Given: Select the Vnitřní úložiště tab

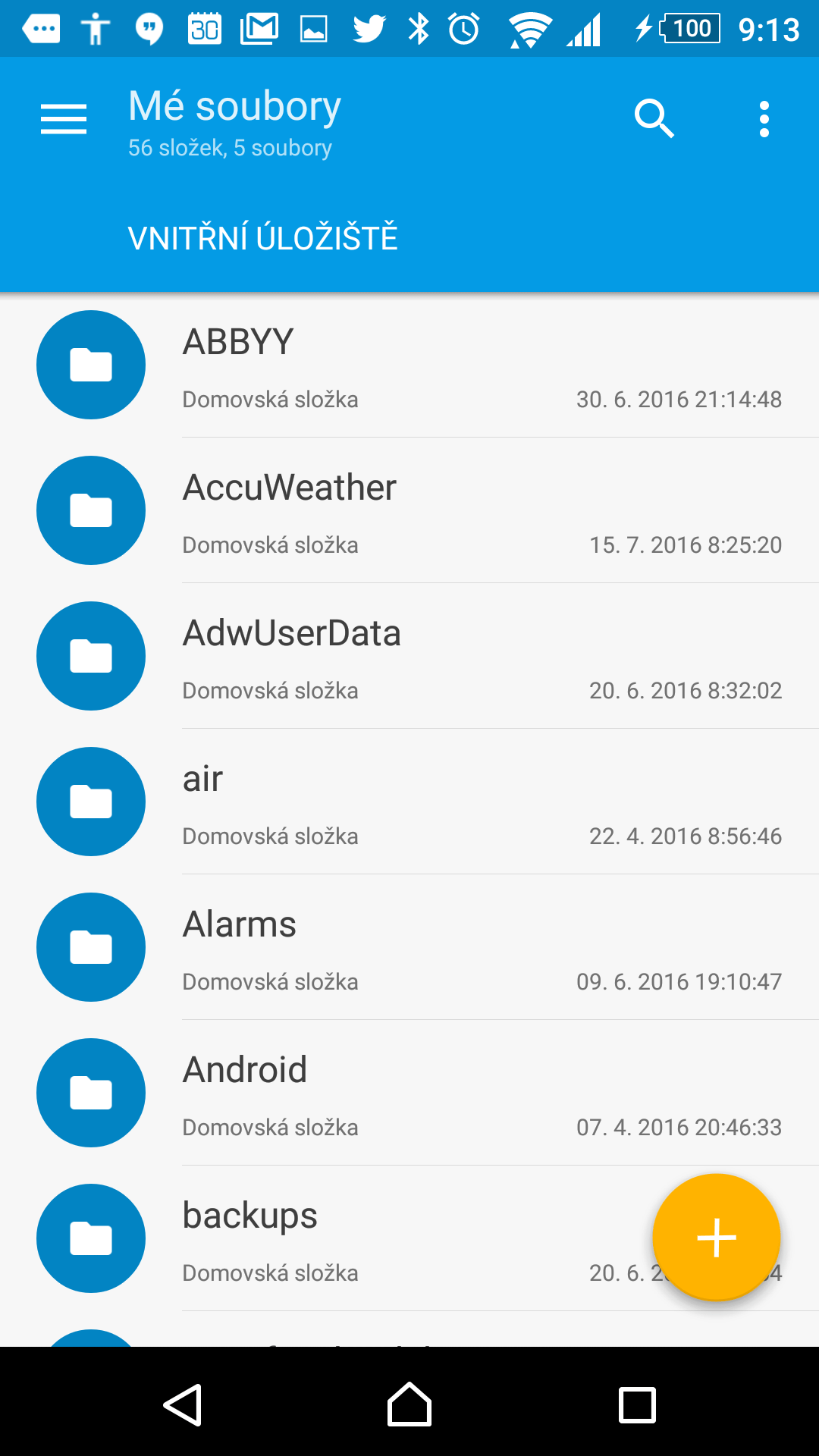Looking at the screenshot, I should [263, 238].
